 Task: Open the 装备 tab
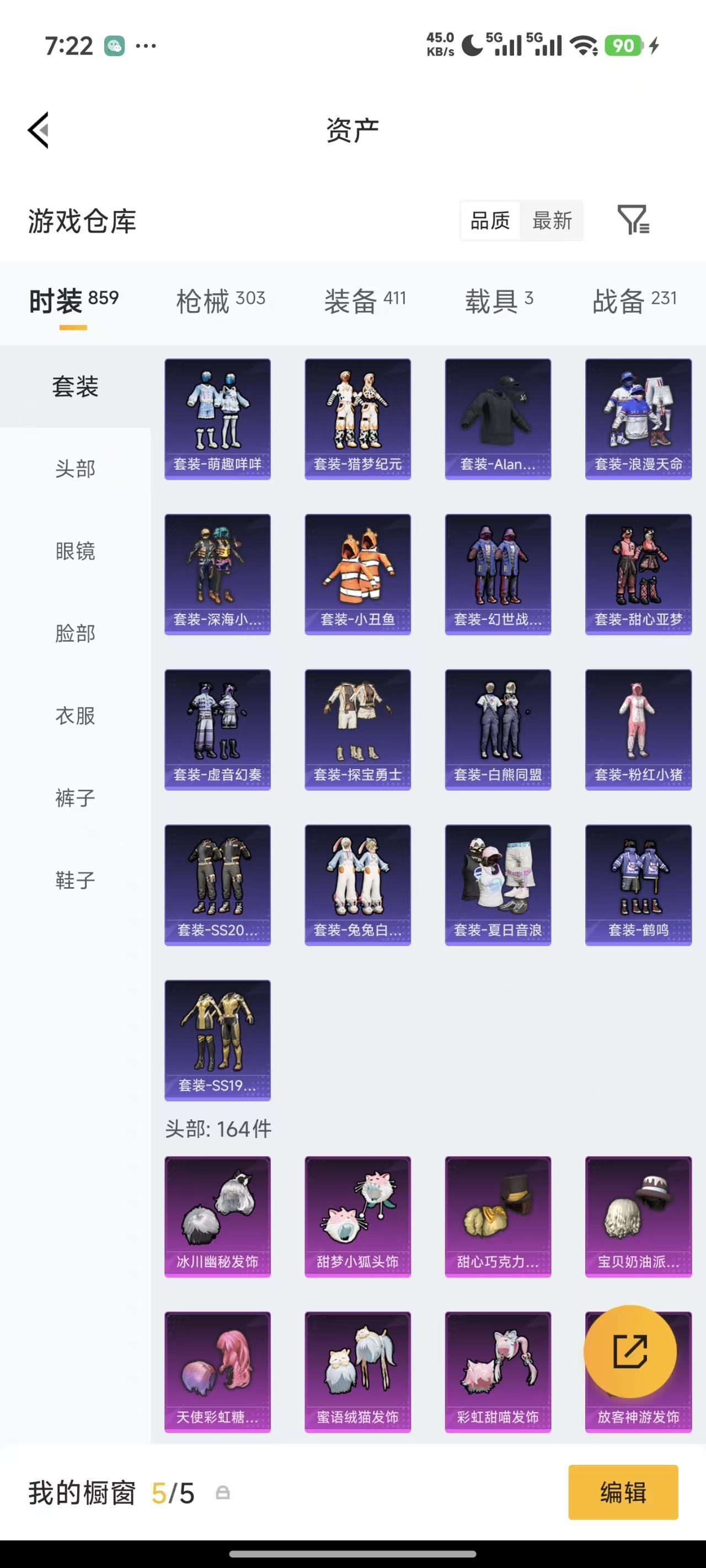point(364,300)
